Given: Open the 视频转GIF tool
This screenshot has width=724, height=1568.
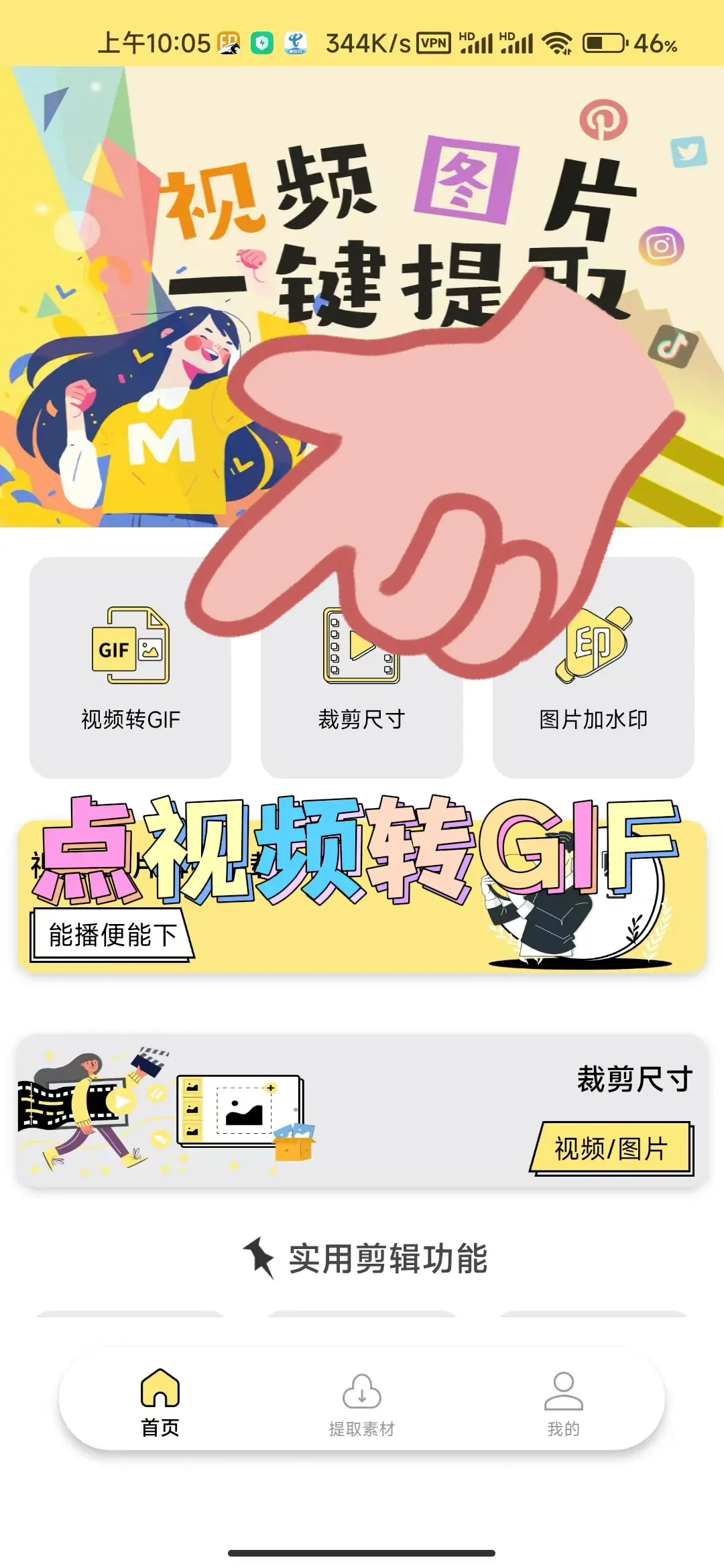Looking at the screenshot, I should [130, 667].
